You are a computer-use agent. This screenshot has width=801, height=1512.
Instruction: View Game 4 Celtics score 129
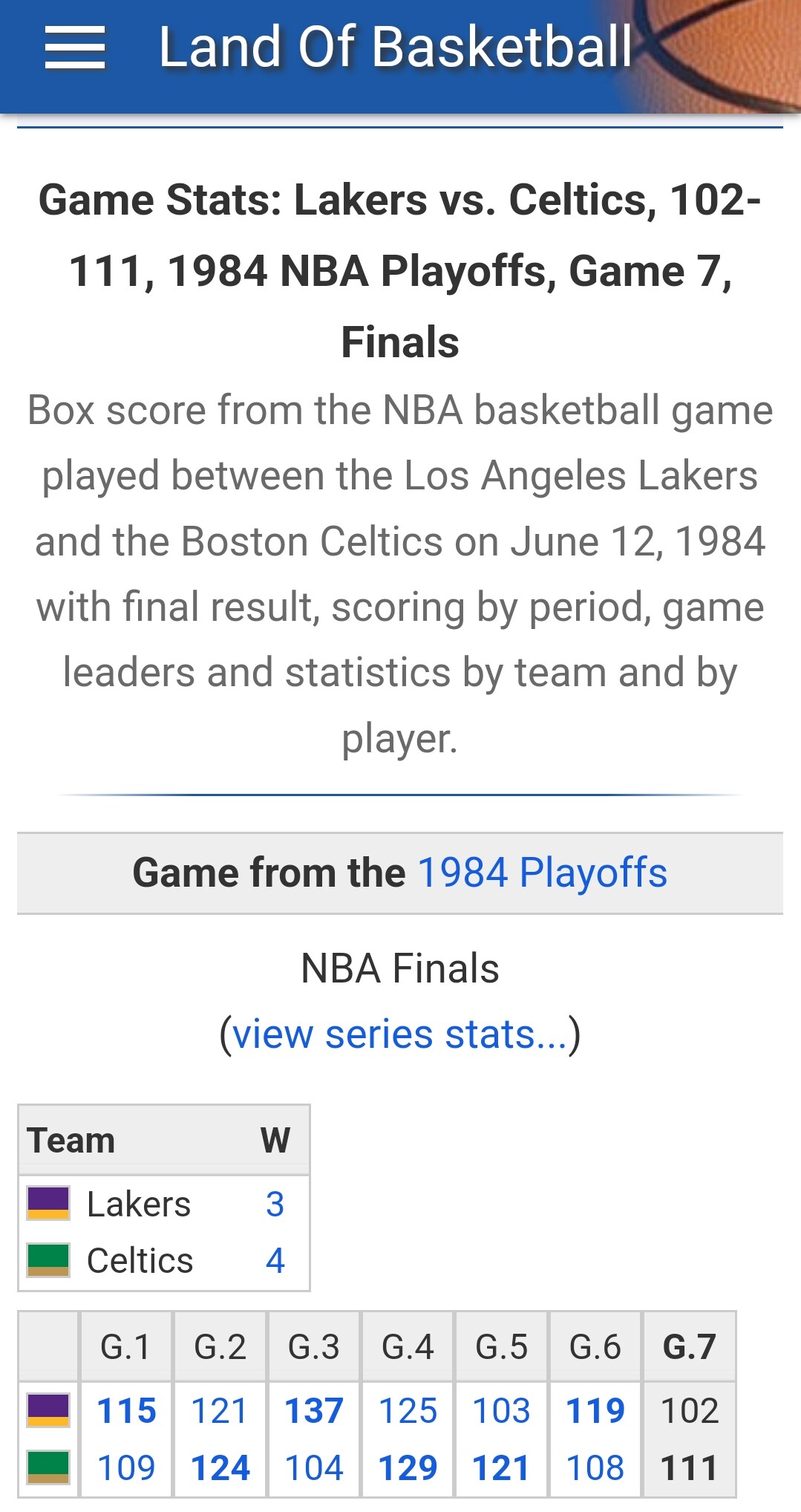click(408, 1468)
